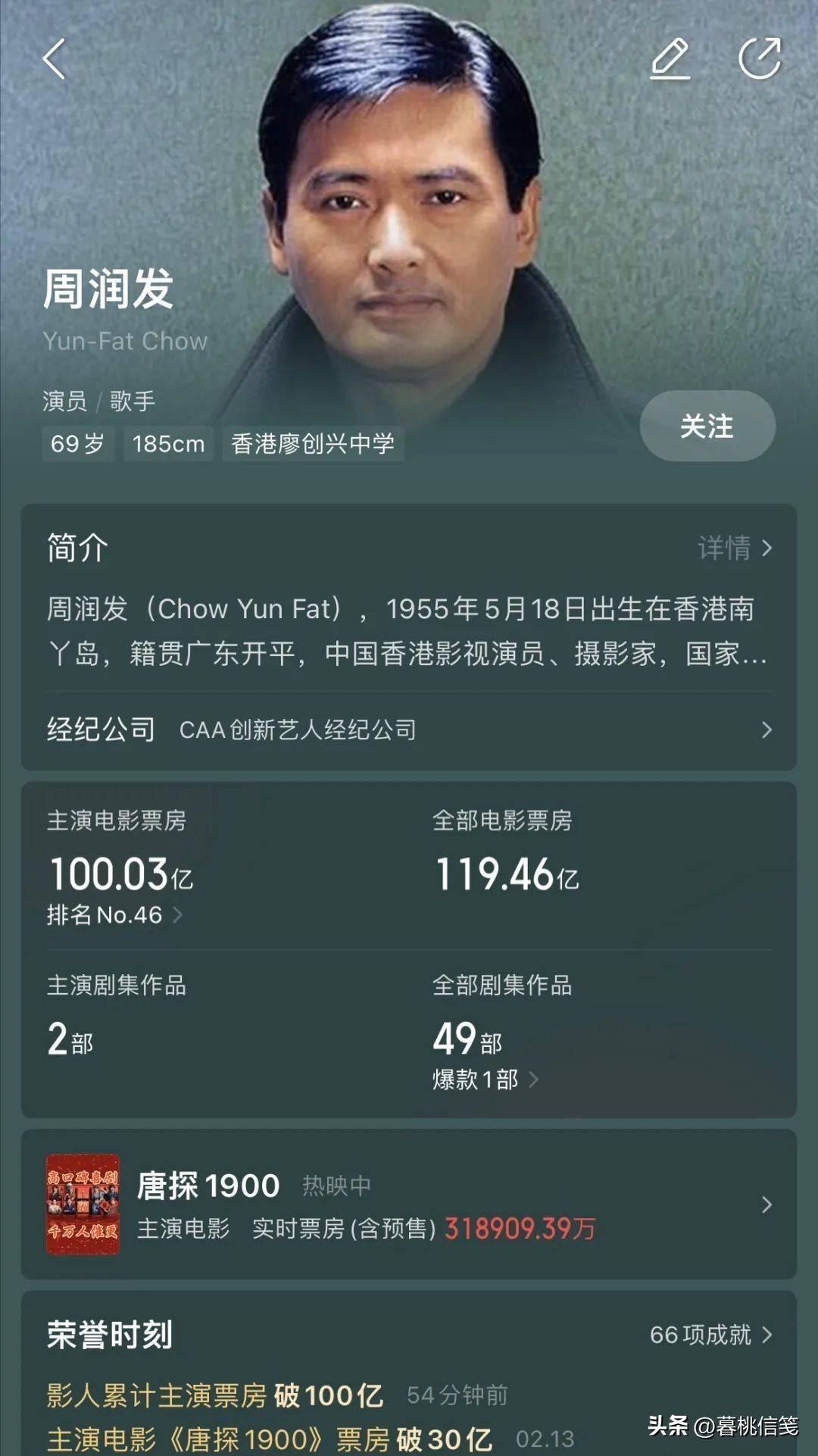Follow 周润发 with the 关注 button

(x=707, y=426)
